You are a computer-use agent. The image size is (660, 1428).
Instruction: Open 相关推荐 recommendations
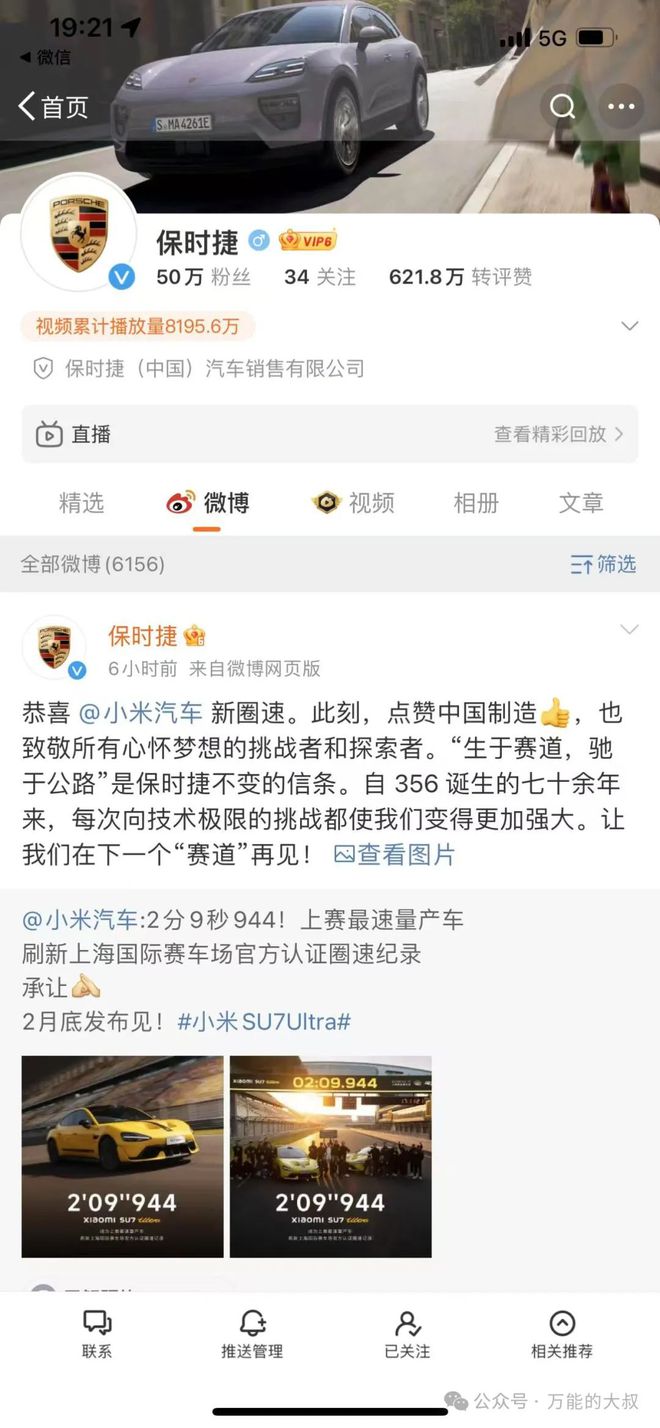(562, 1335)
